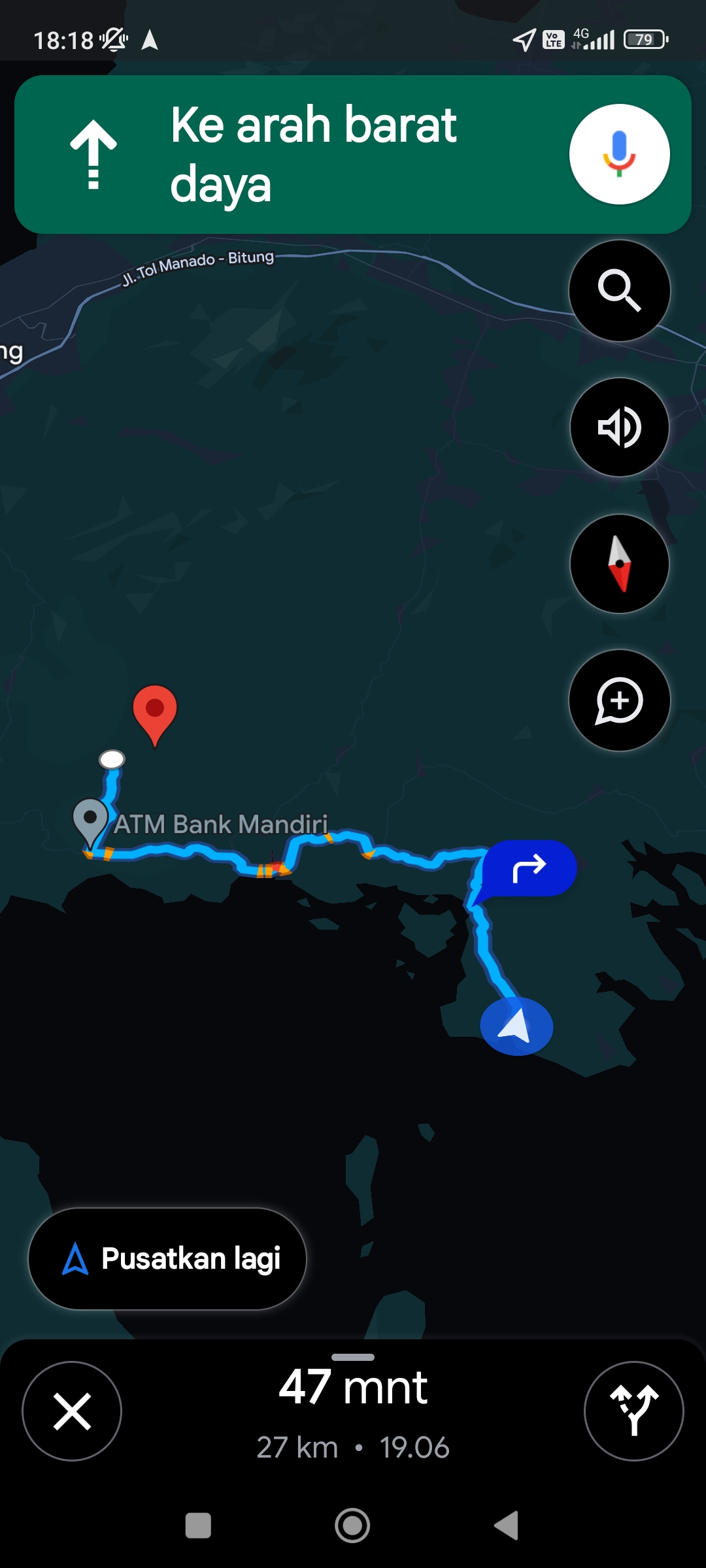Activate the voice assistant microphone
Image resolution: width=706 pixels, height=1568 pixels.
point(619,154)
